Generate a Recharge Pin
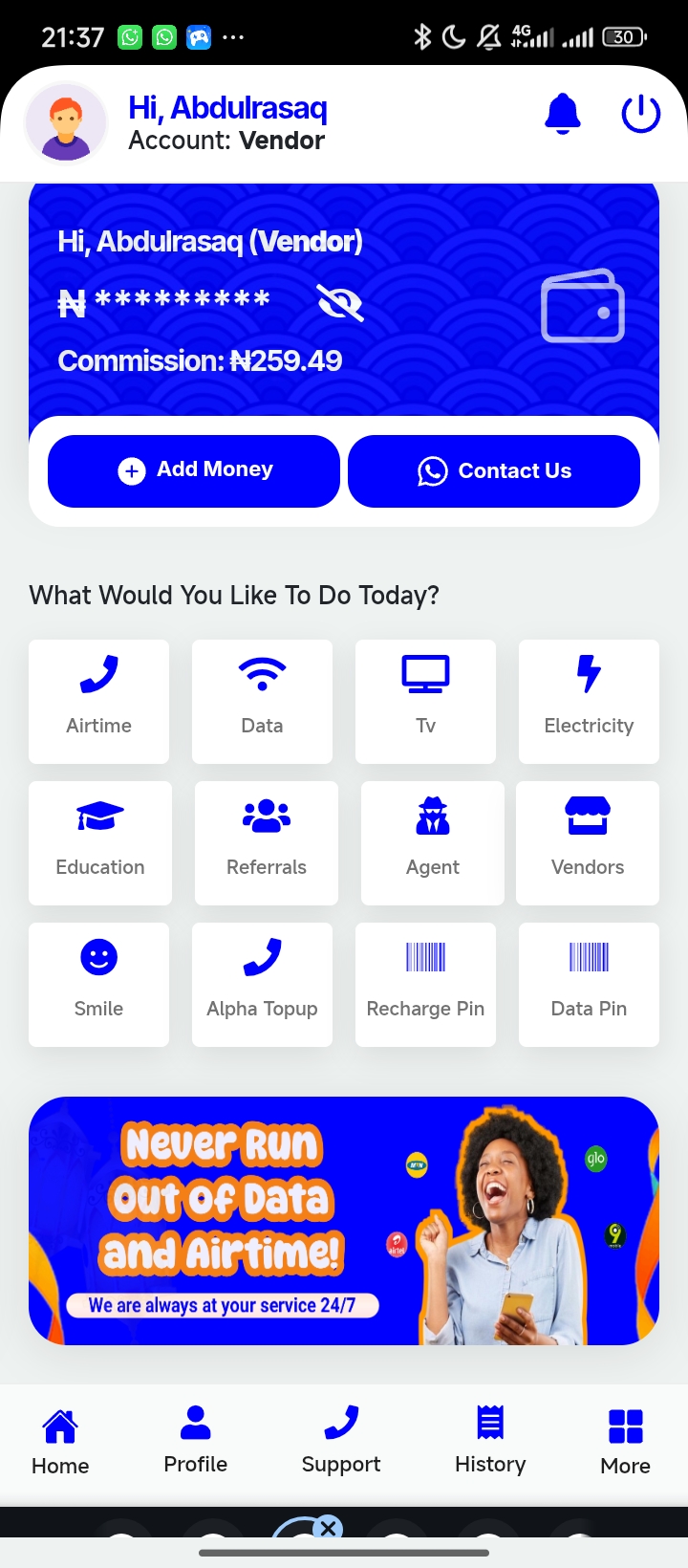This screenshot has height=1568, width=688. [x=425, y=984]
